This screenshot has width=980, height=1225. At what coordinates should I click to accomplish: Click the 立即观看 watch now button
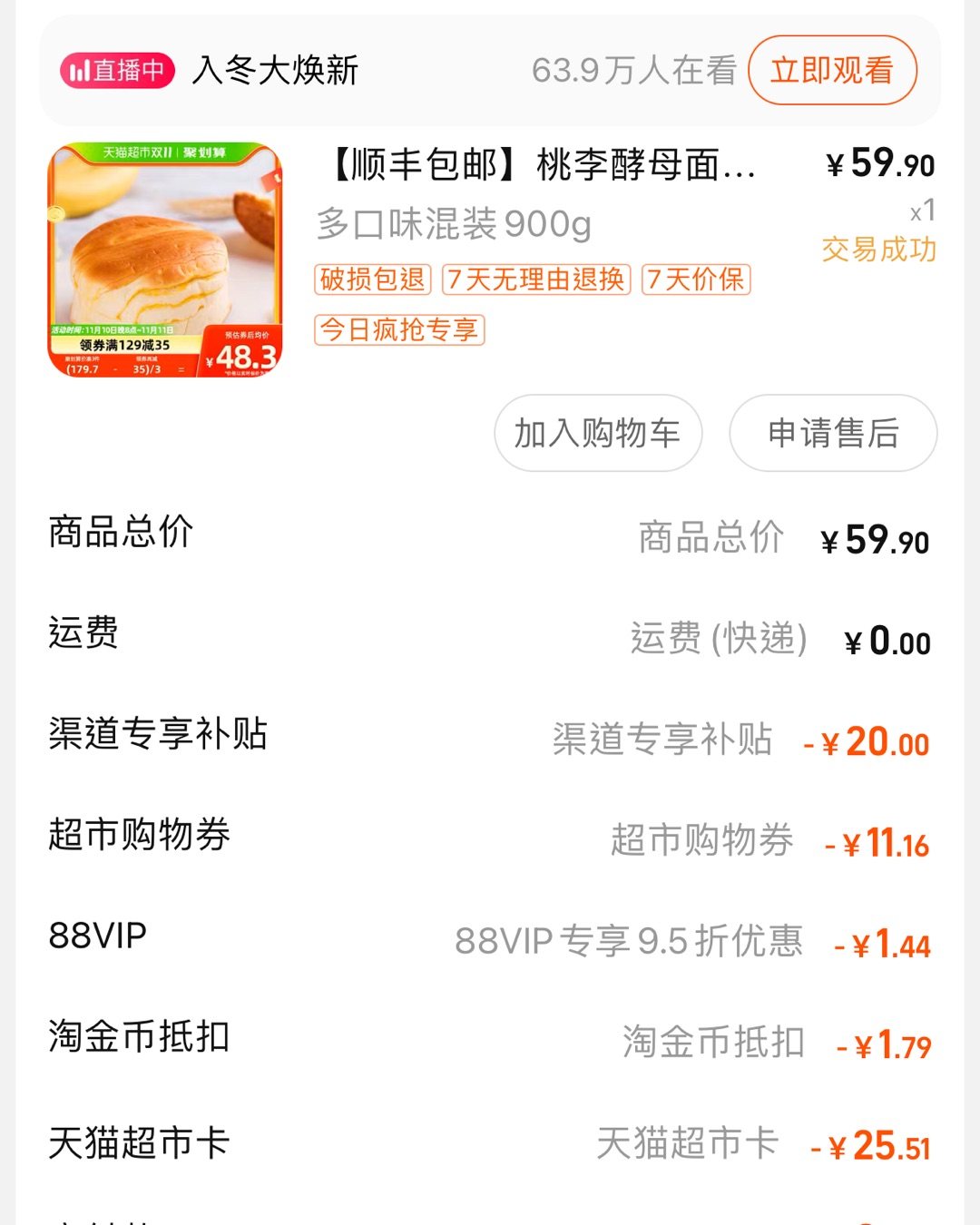click(834, 70)
